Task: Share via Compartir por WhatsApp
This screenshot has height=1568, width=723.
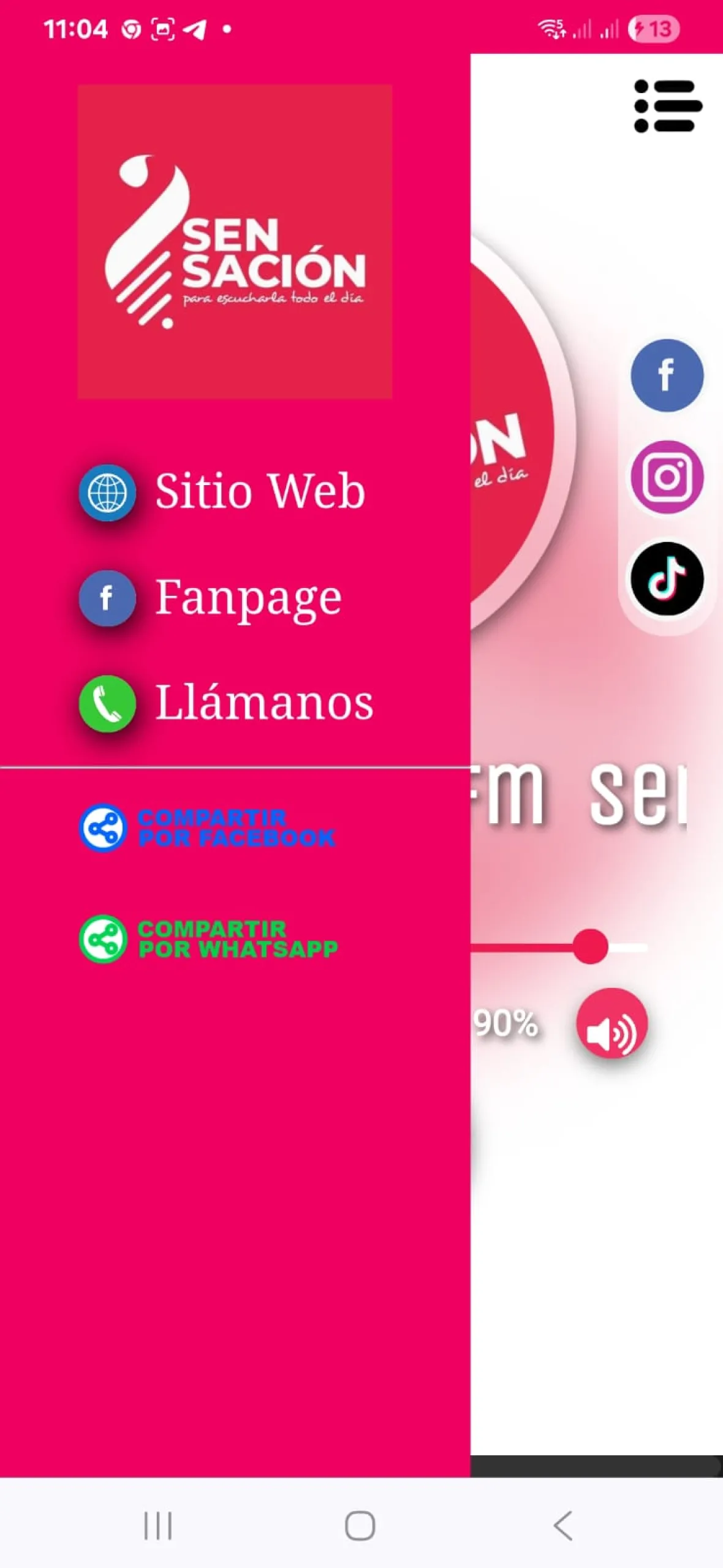Action: [x=210, y=939]
